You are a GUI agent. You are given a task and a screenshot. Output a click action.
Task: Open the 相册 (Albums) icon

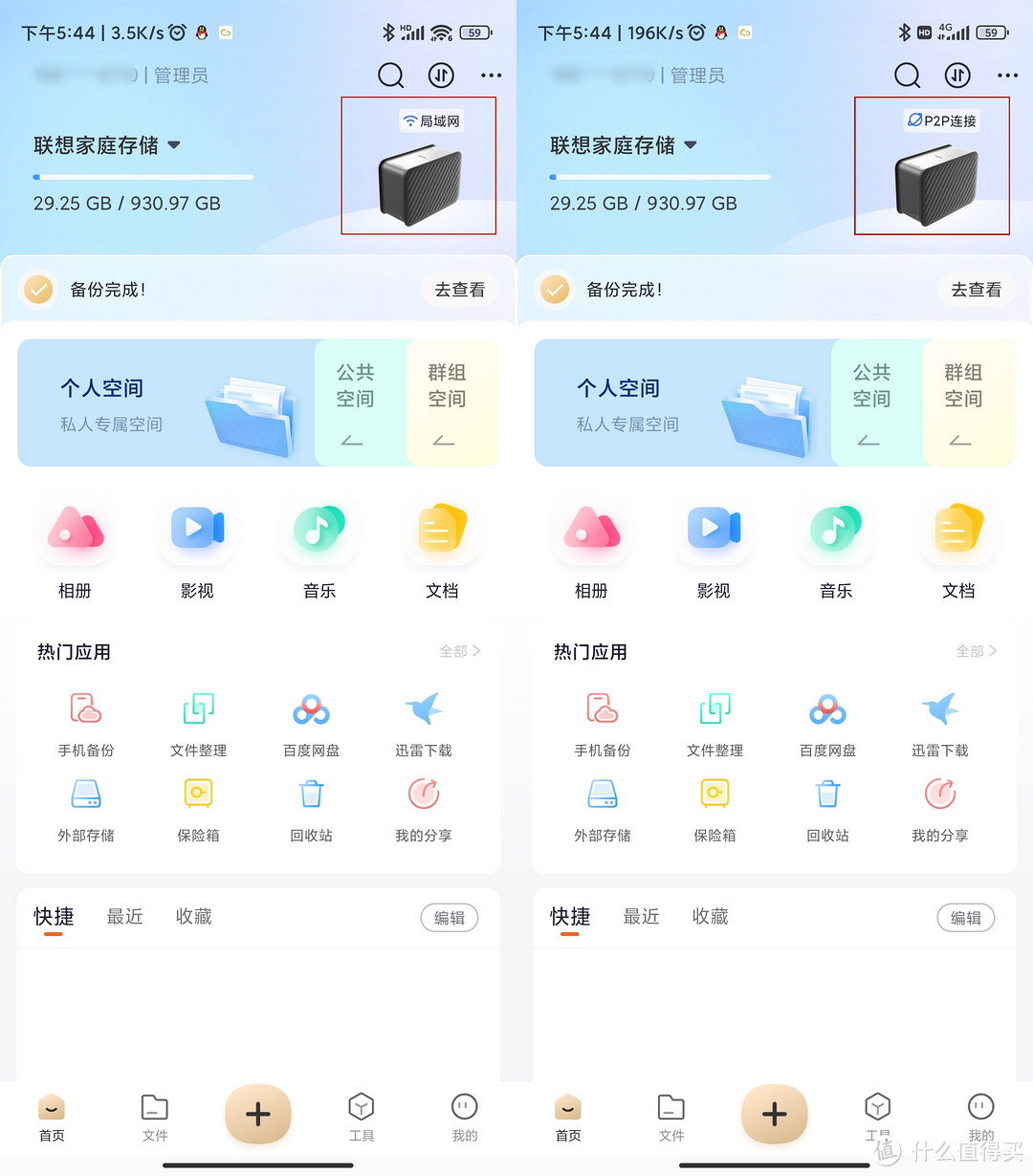tap(75, 529)
